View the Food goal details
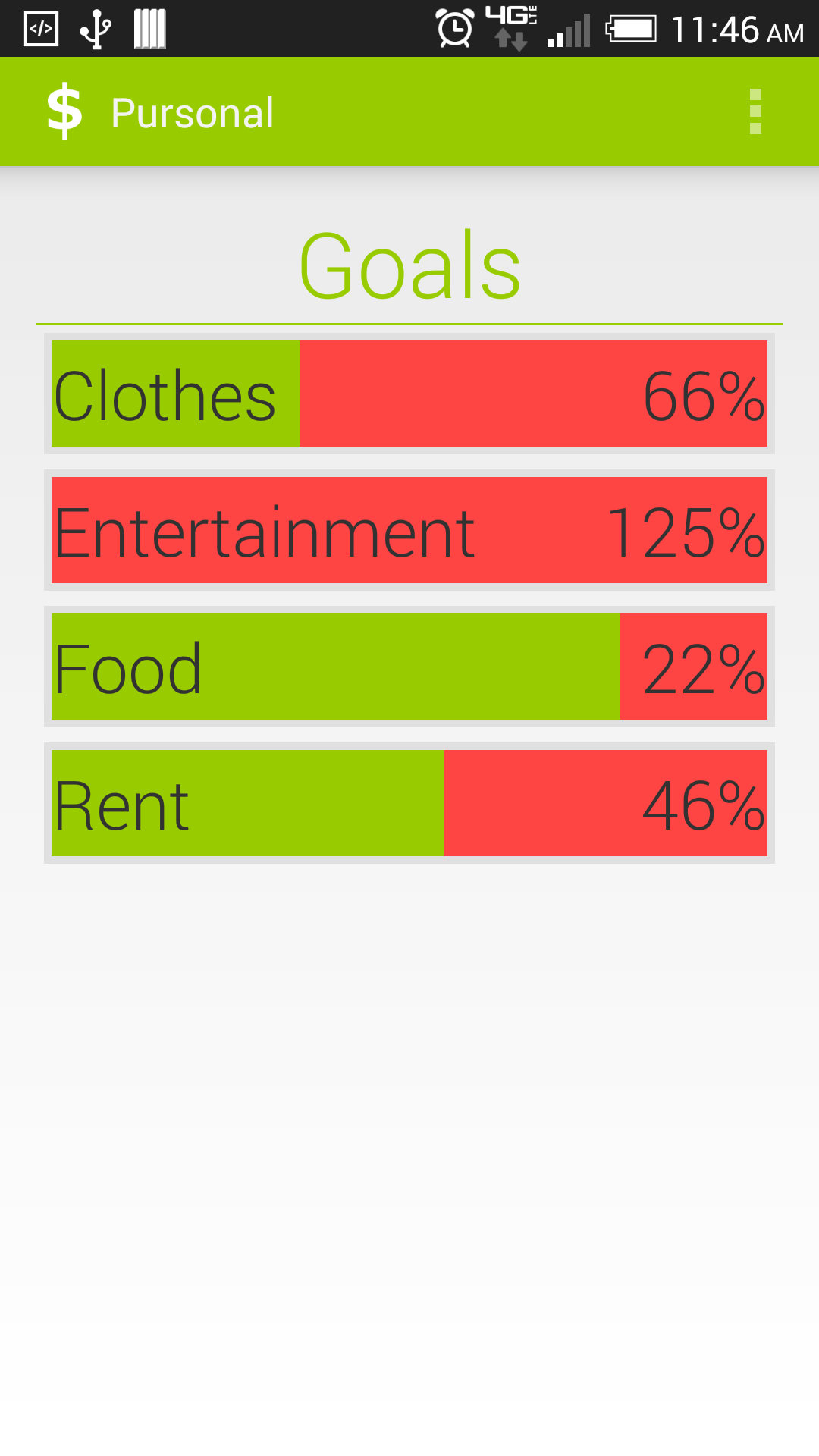This screenshot has width=819, height=1456. point(409,667)
